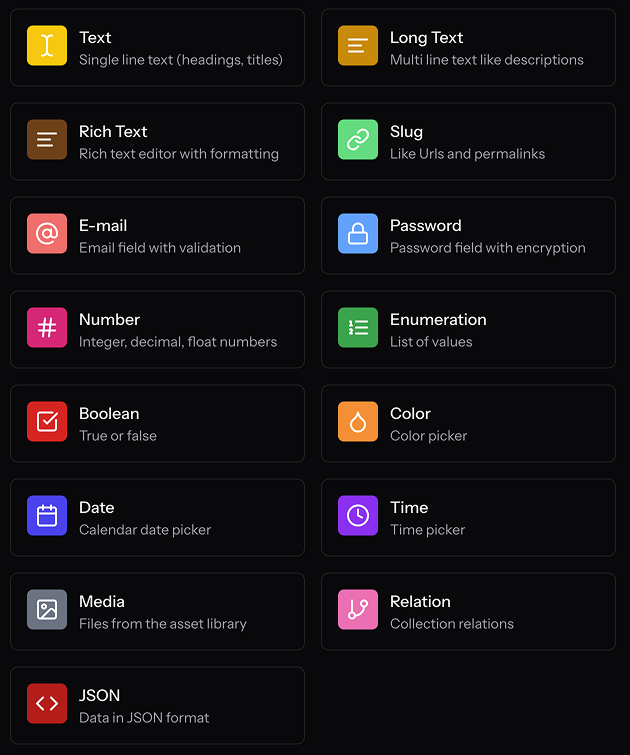Select the Slug field type
Image resolution: width=630 pixels, height=755 pixels.
point(468,141)
